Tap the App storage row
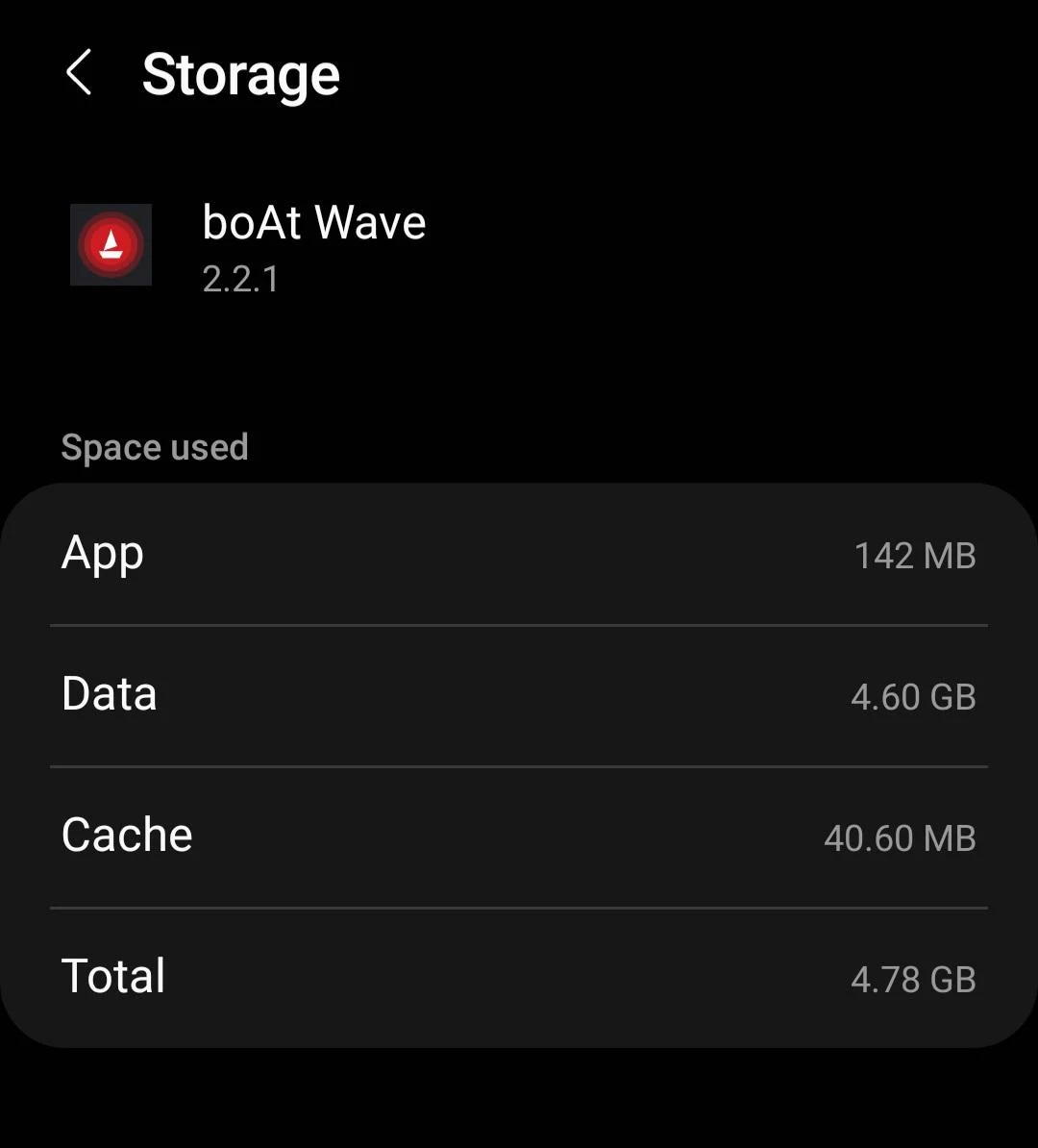This screenshot has width=1038, height=1148. (519, 555)
